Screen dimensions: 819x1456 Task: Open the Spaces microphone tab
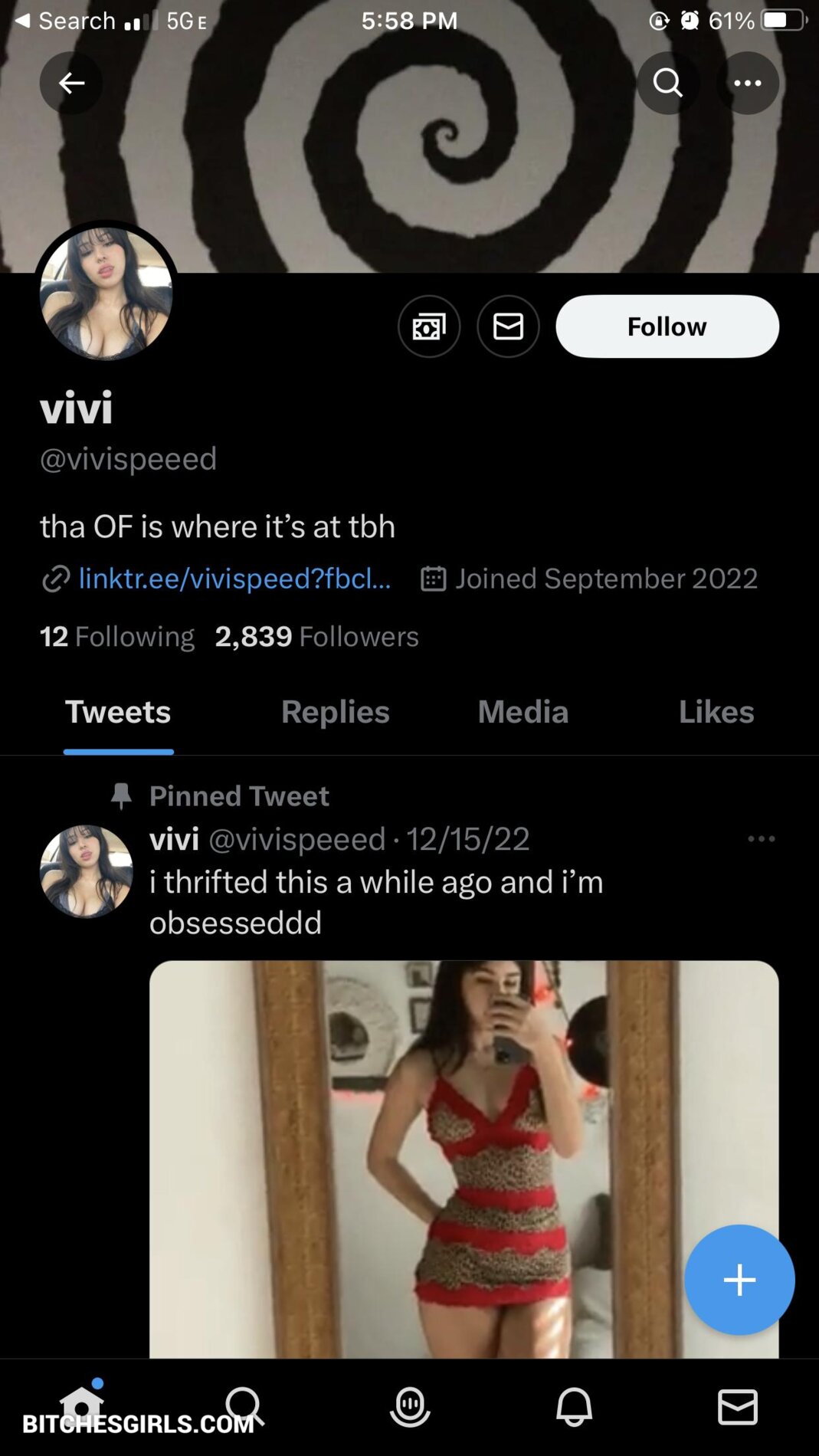coord(410,1407)
